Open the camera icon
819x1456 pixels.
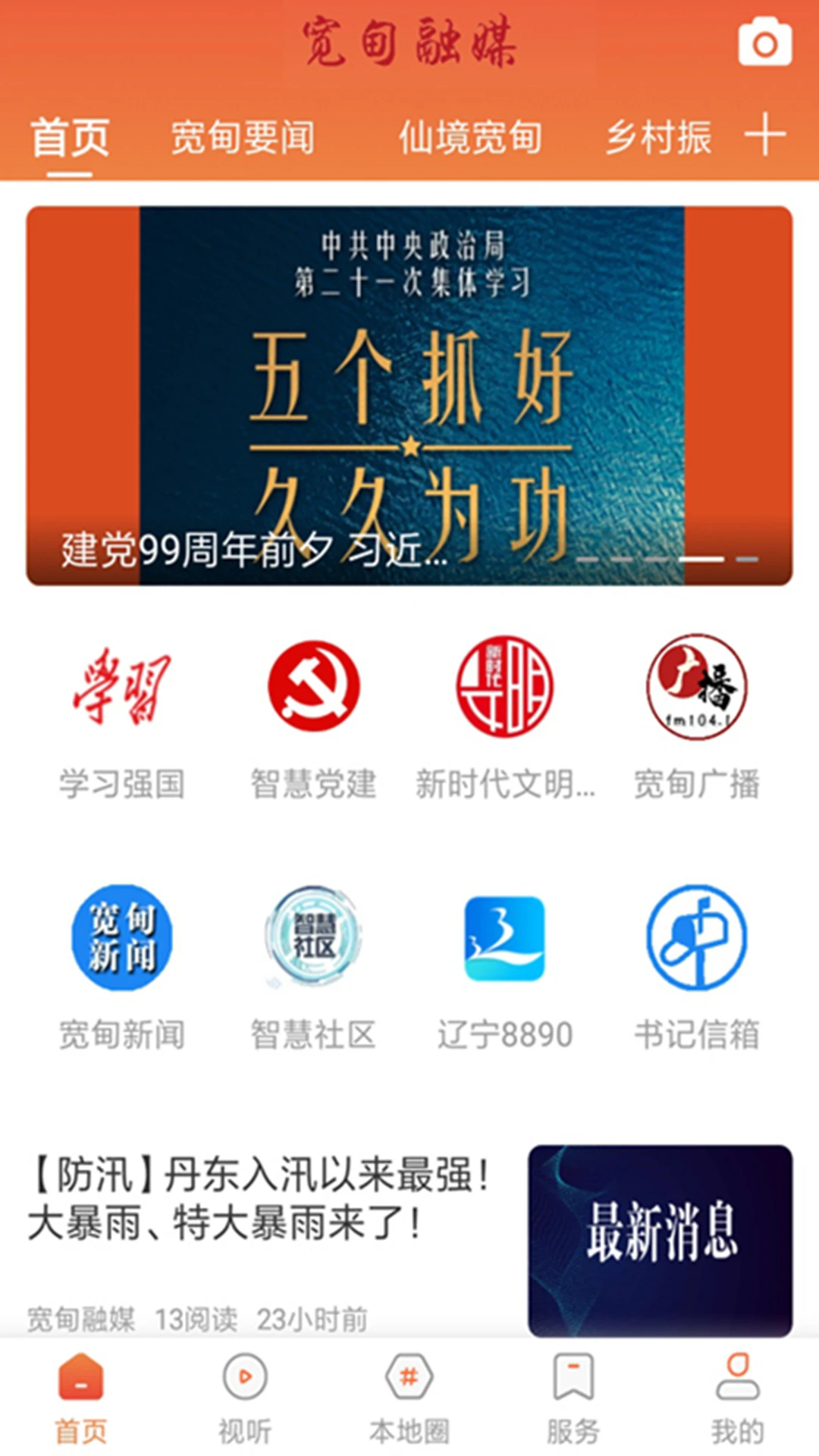point(764,42)
